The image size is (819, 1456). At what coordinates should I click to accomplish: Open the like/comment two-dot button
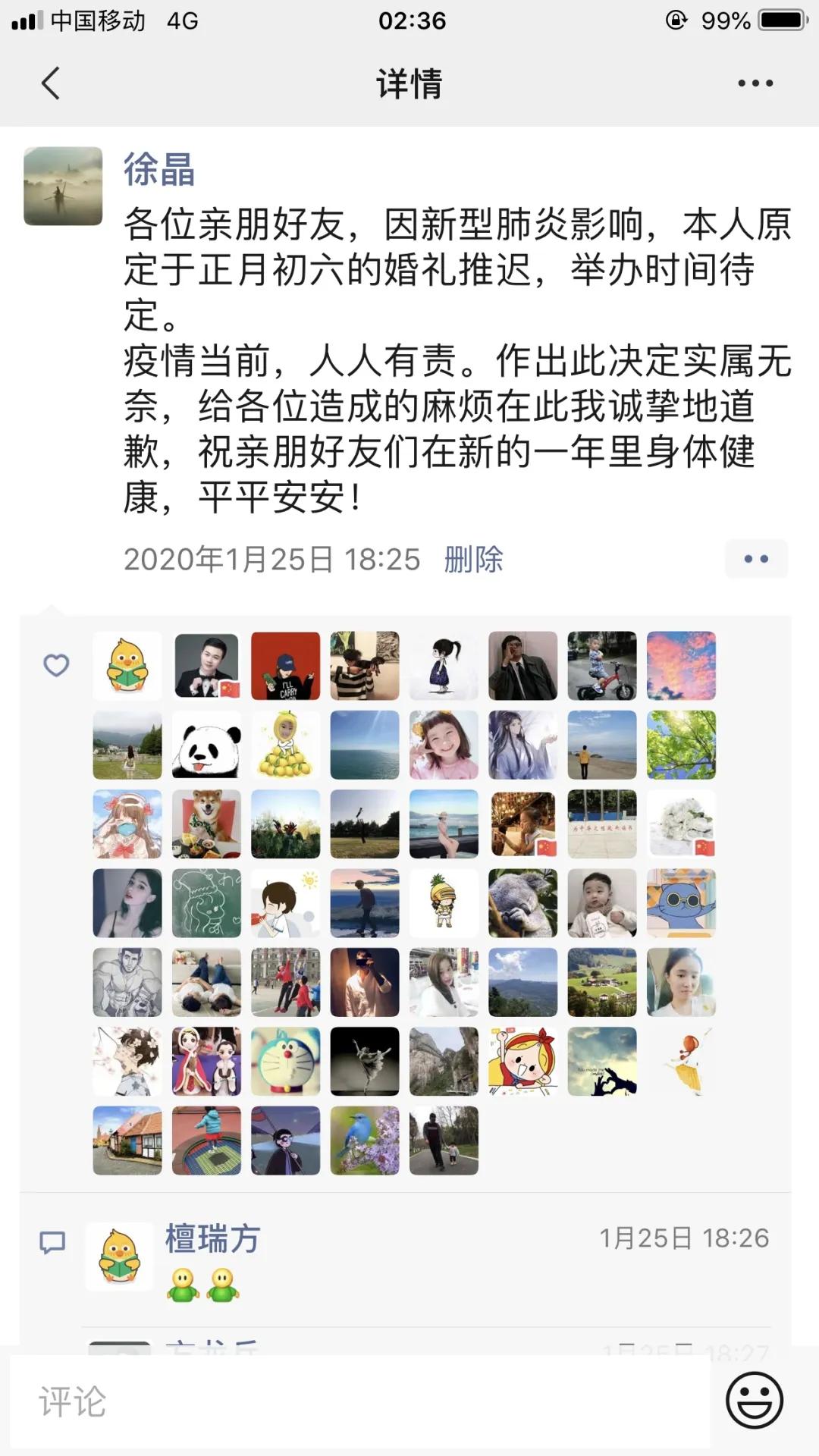tap(756, 560)
